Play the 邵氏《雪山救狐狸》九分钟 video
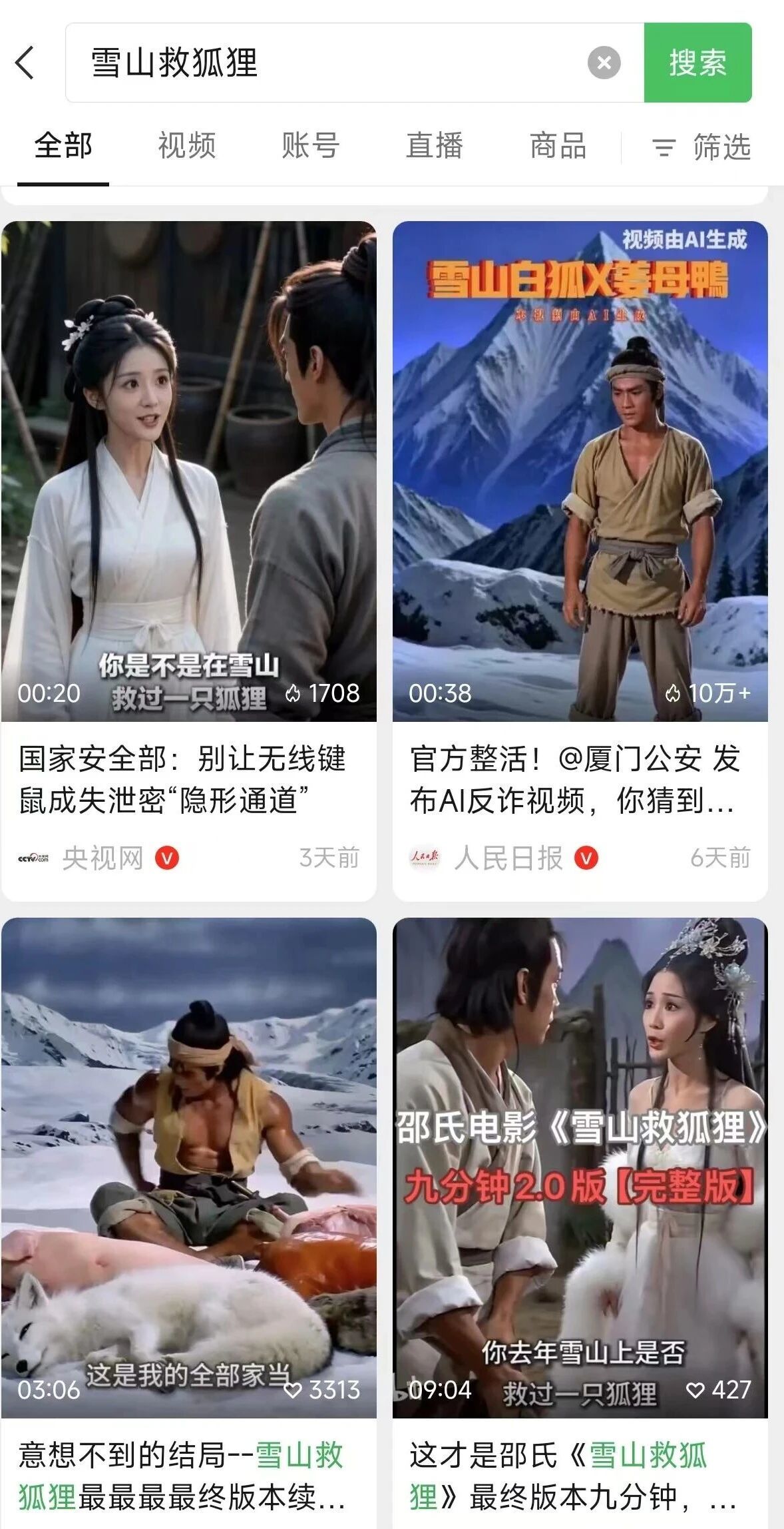Screen dimensions: 784x1529 [580, 1168]
